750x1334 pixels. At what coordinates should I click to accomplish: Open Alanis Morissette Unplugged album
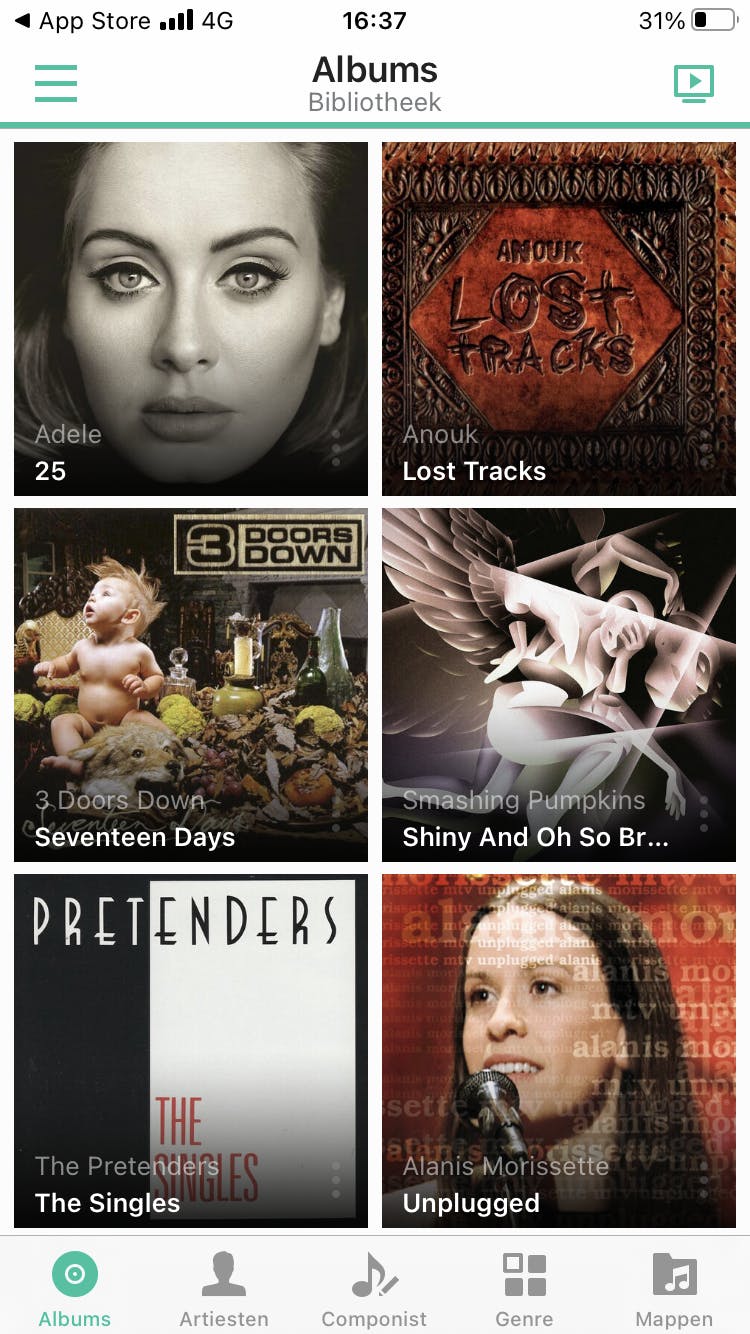coord(558,1040)
